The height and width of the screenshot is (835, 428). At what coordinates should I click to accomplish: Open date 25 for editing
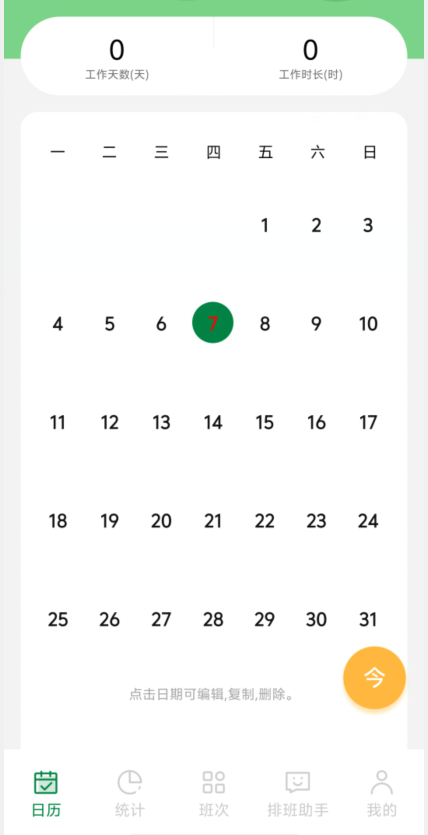[x=57, y=619]
